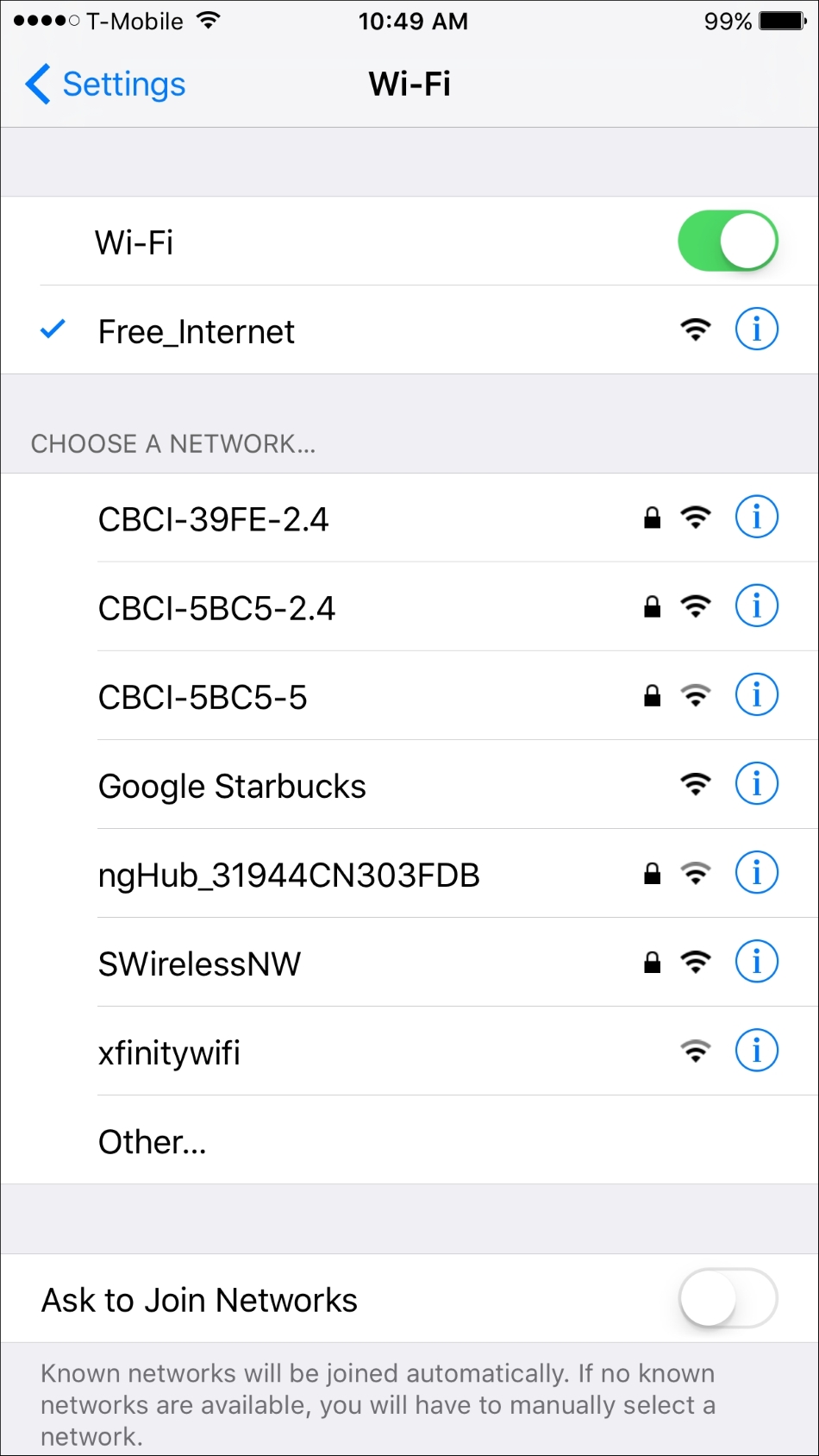View details of ngHub_31944CN303FDB
Image resolution: width=819 pixels, height=1456 pixels.
(756, 873)
